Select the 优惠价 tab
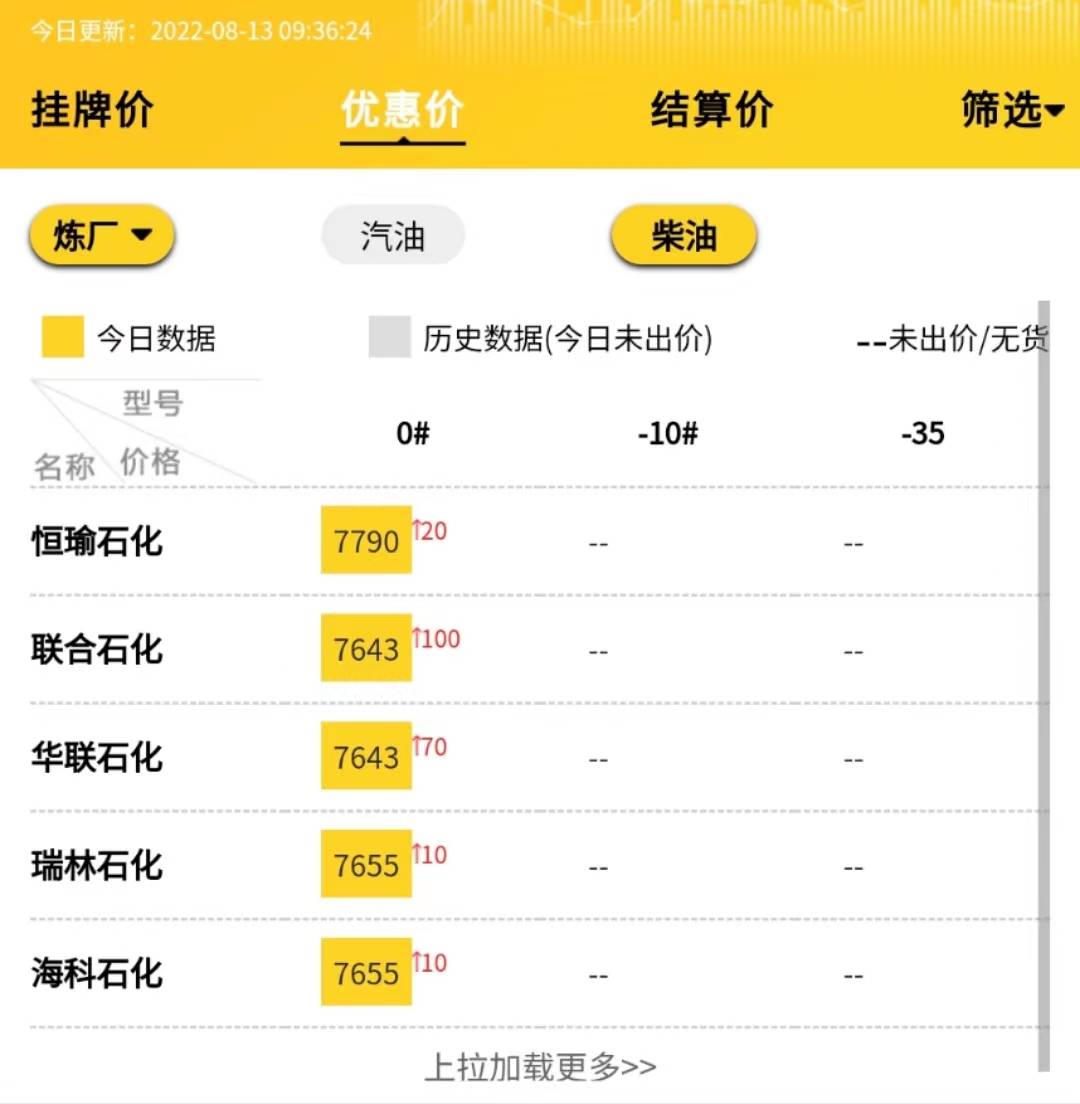 click(x=402, y=110)
